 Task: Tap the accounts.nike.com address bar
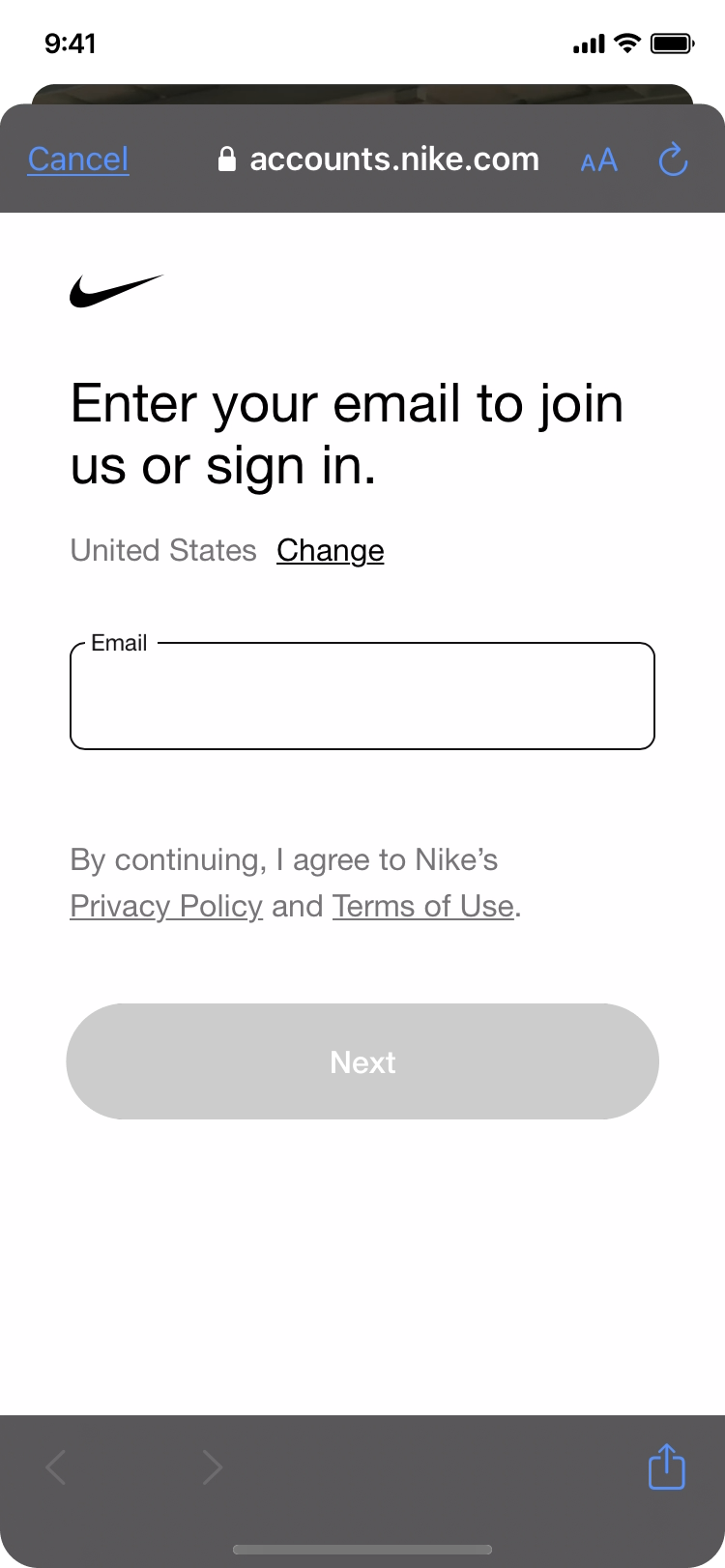coord(394,160)
